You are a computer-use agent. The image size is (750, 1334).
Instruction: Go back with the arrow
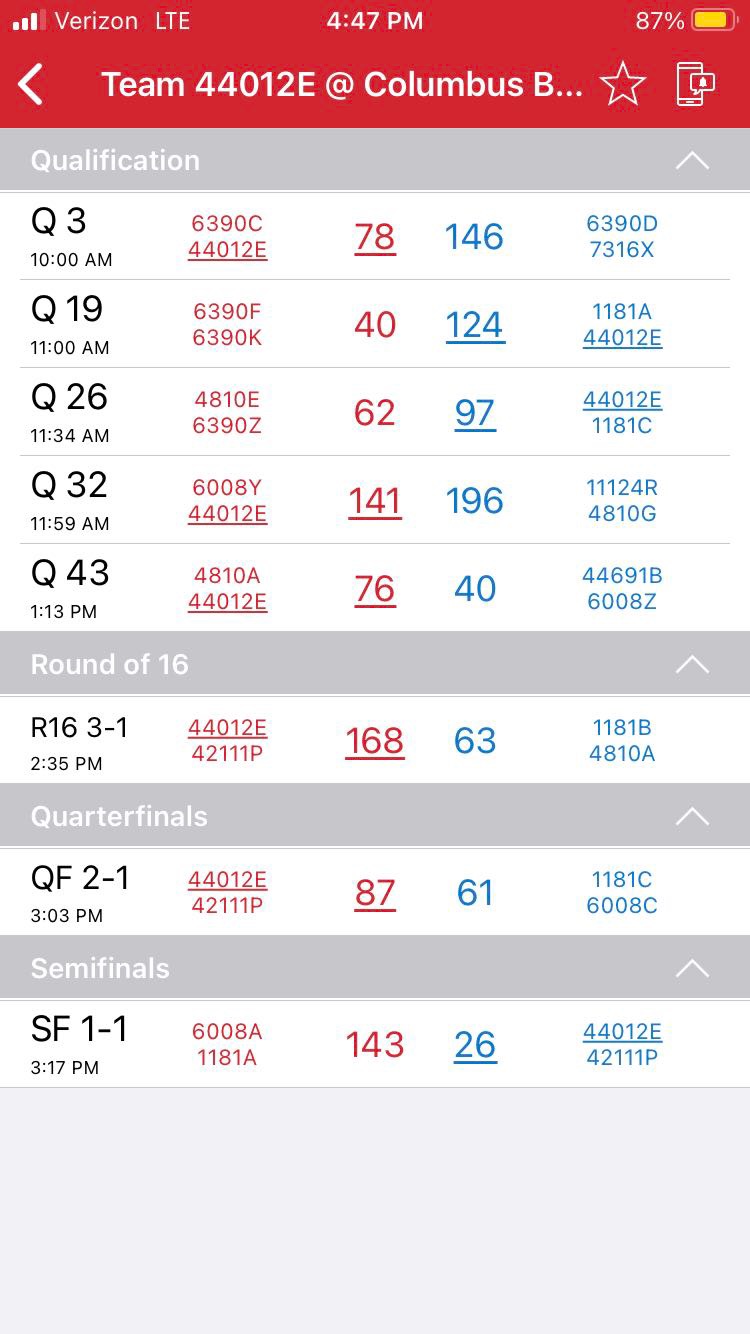[31, 85]
